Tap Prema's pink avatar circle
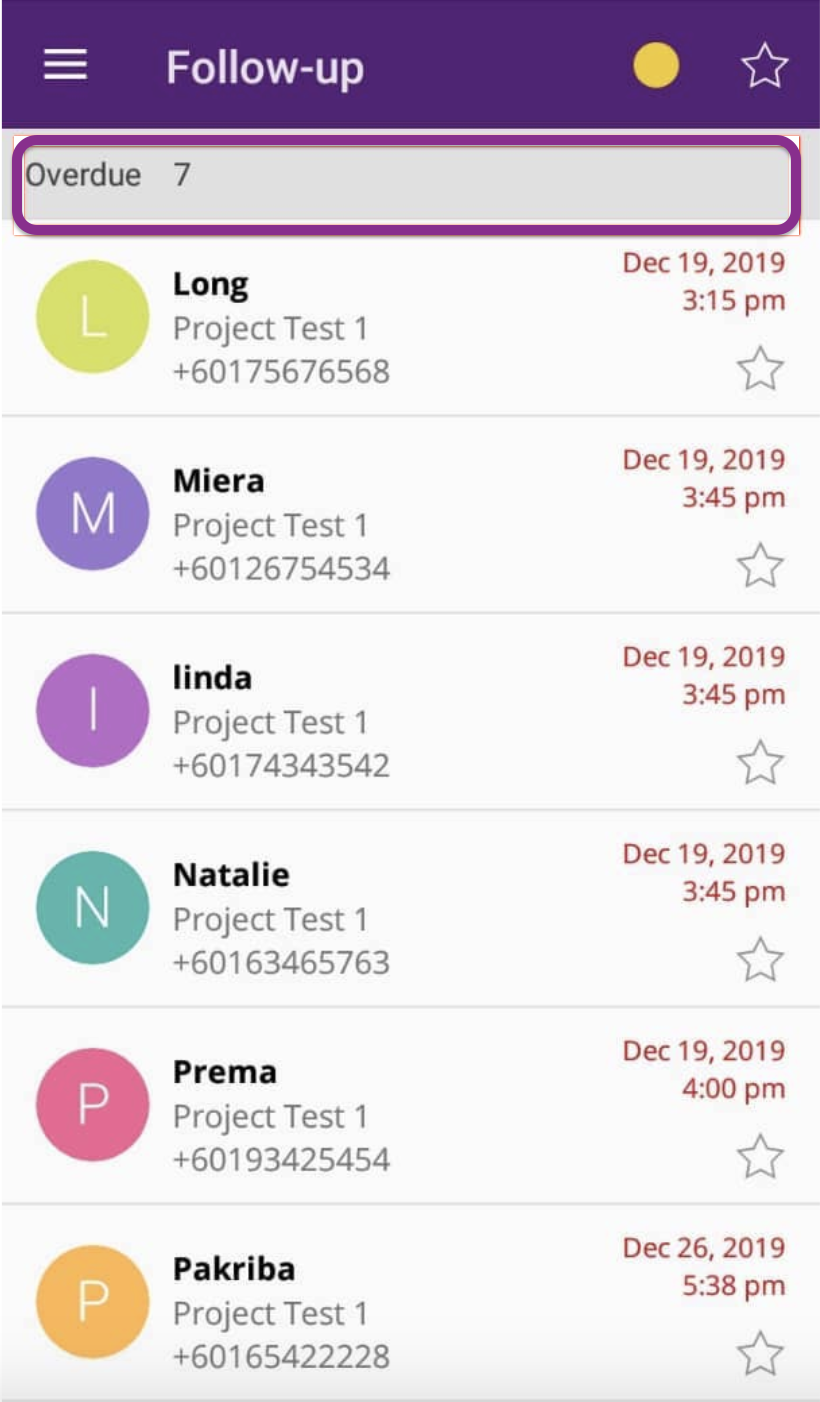 [x=92, y=1103]
